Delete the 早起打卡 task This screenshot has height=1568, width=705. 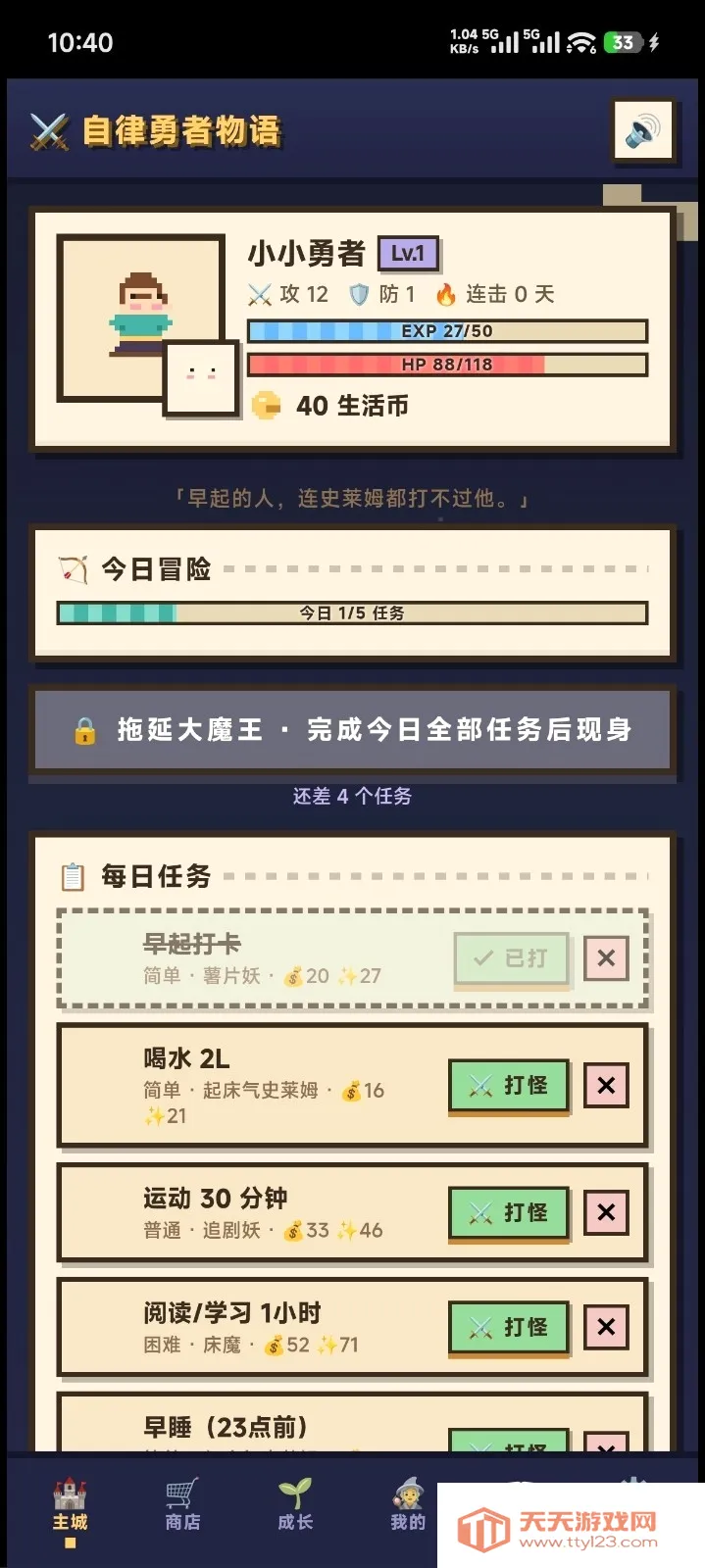pos(606,958)
